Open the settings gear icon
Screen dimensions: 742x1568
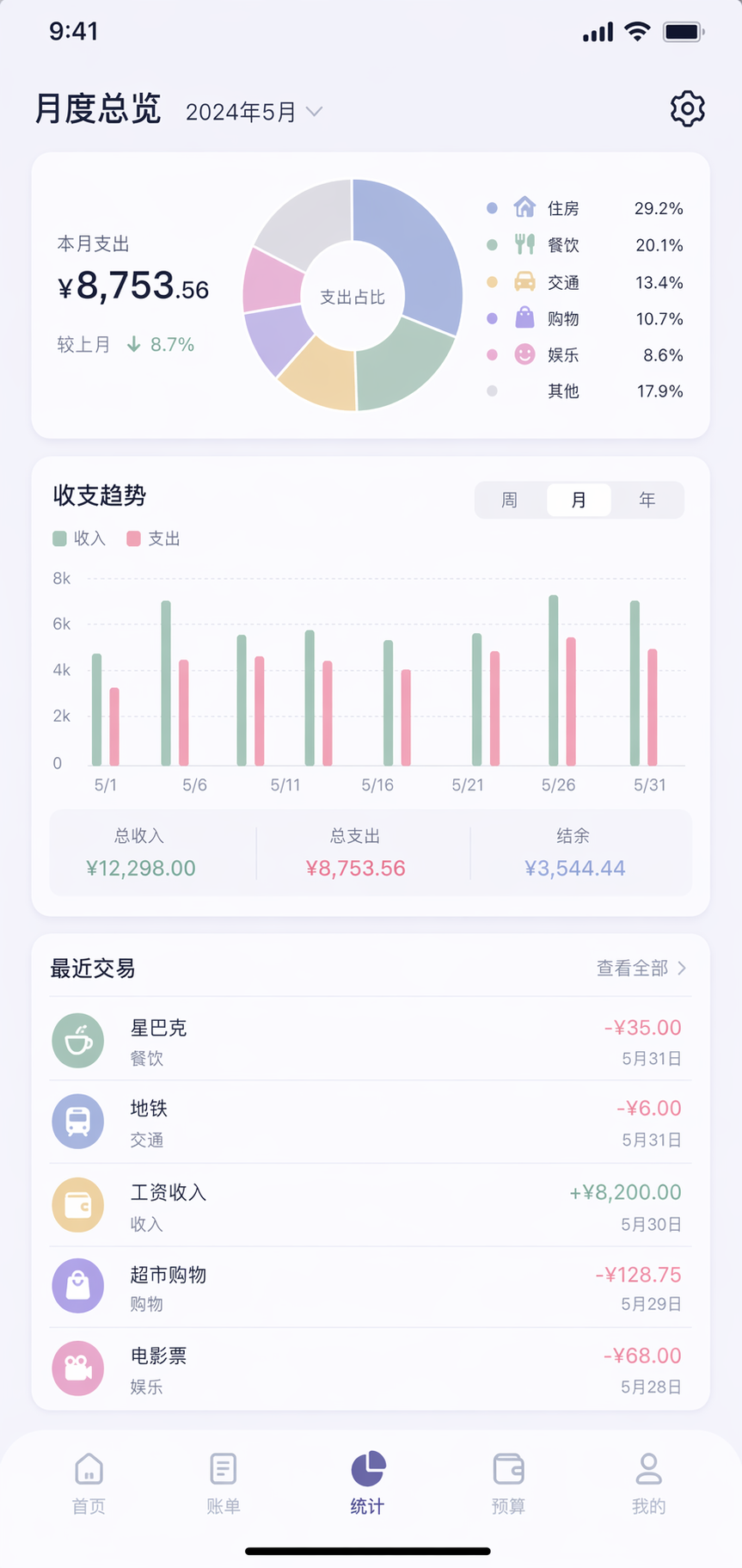tap(687, 108)
